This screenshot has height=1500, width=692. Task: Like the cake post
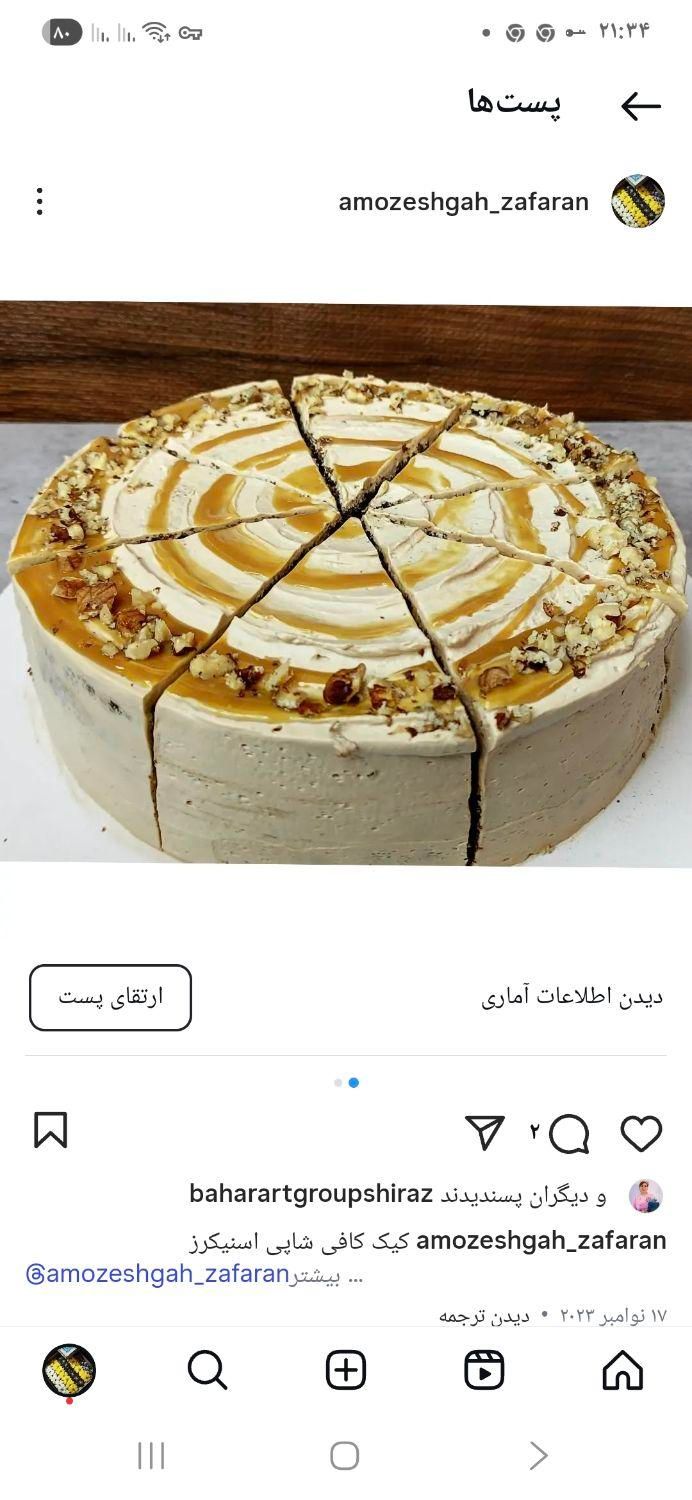(641, 1134)
